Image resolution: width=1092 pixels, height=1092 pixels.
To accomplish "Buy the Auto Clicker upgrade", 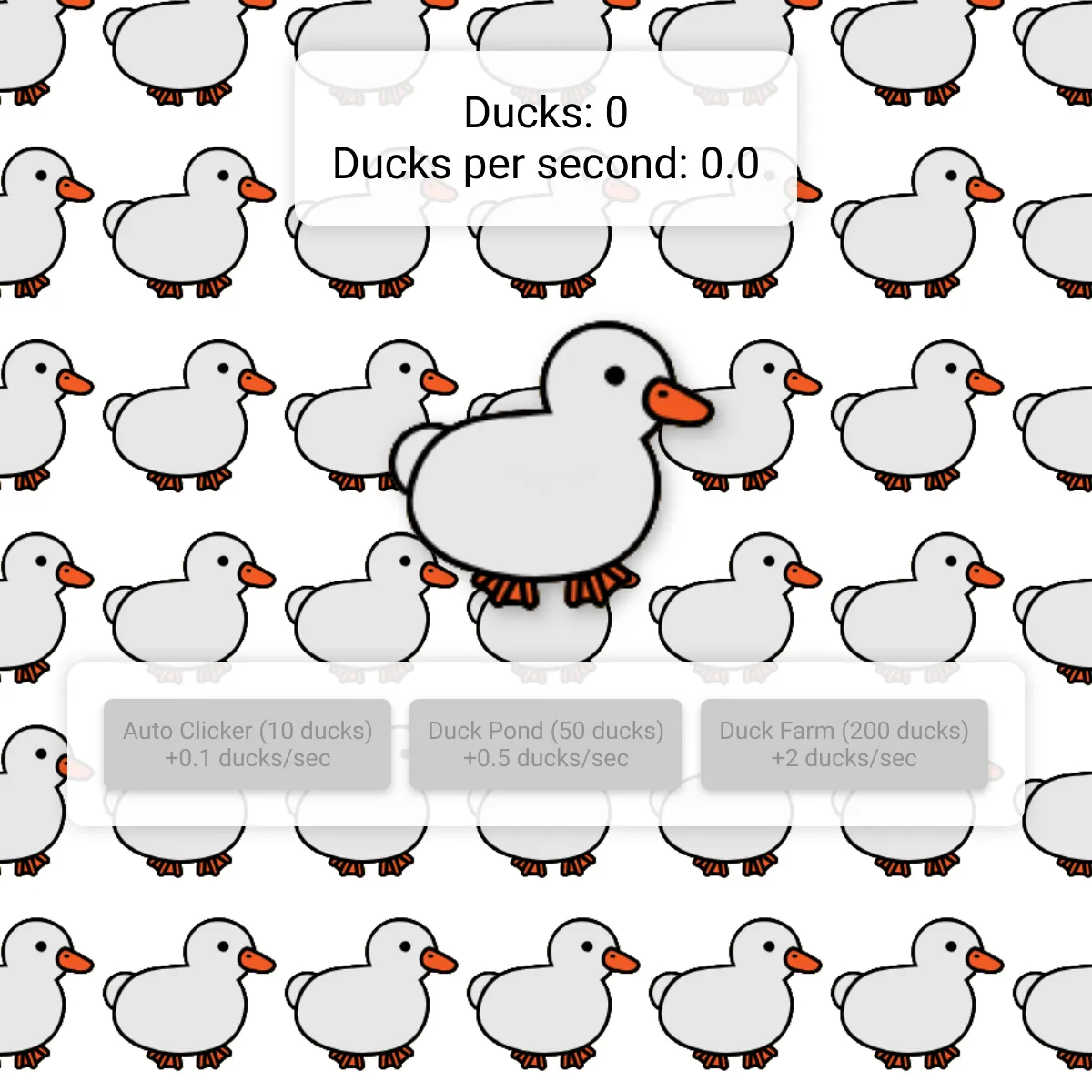I will (x=248, y=744).
